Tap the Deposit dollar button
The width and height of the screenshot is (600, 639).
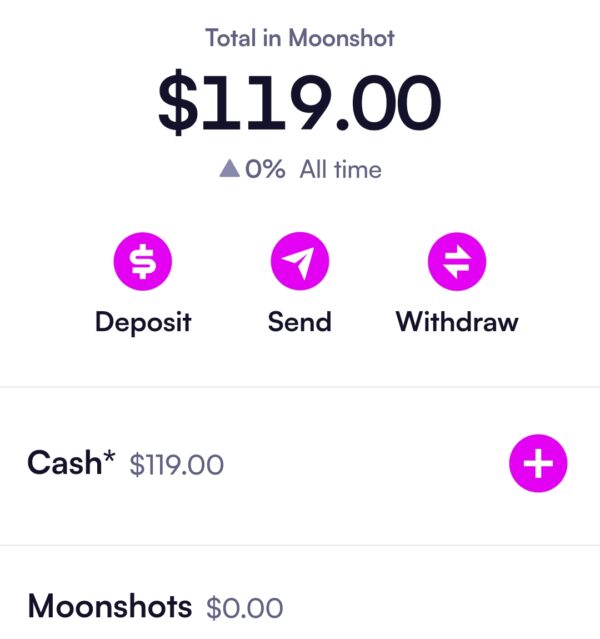click(143, 263)
